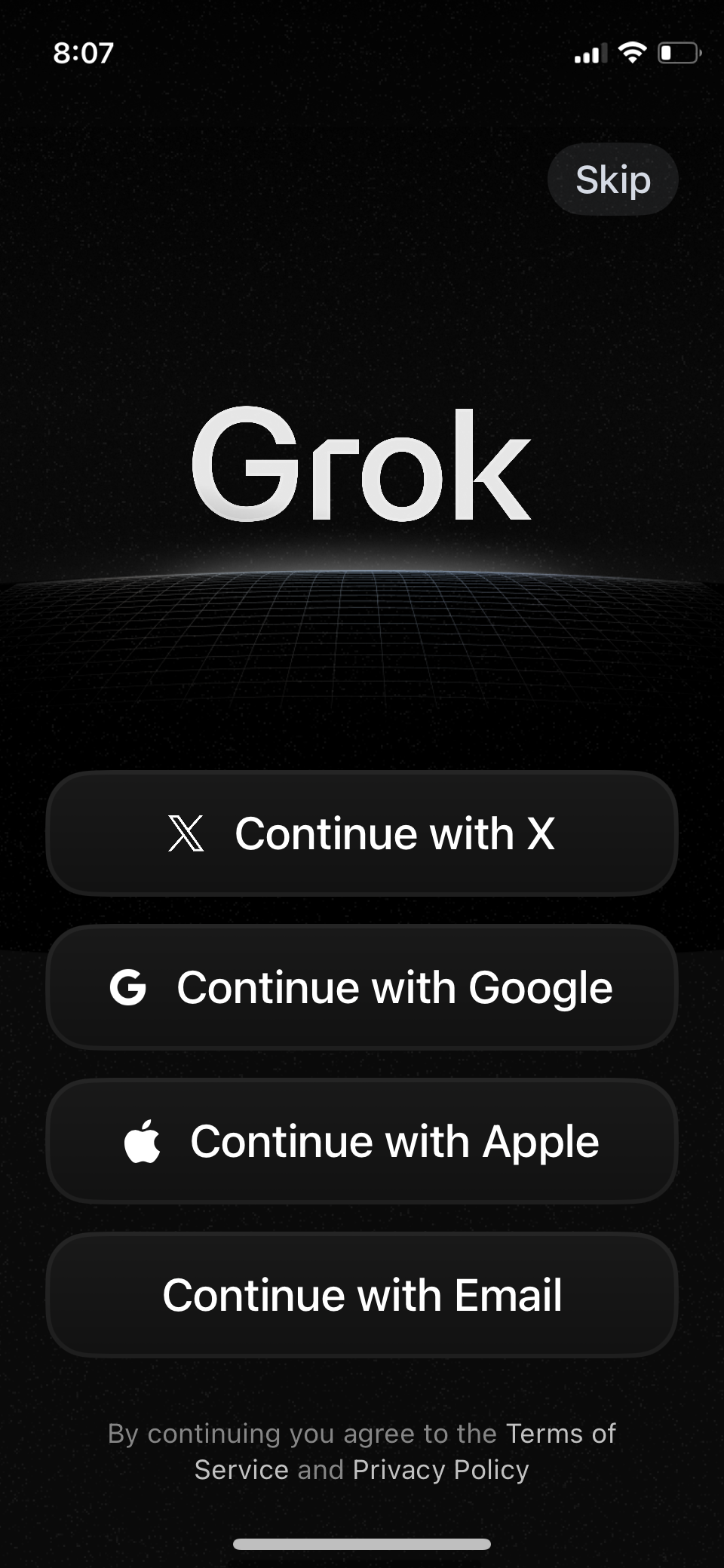Select Continue with Email
Image resolution: width=724 pixels, height=1568 pixels.
coord(362,1295)
